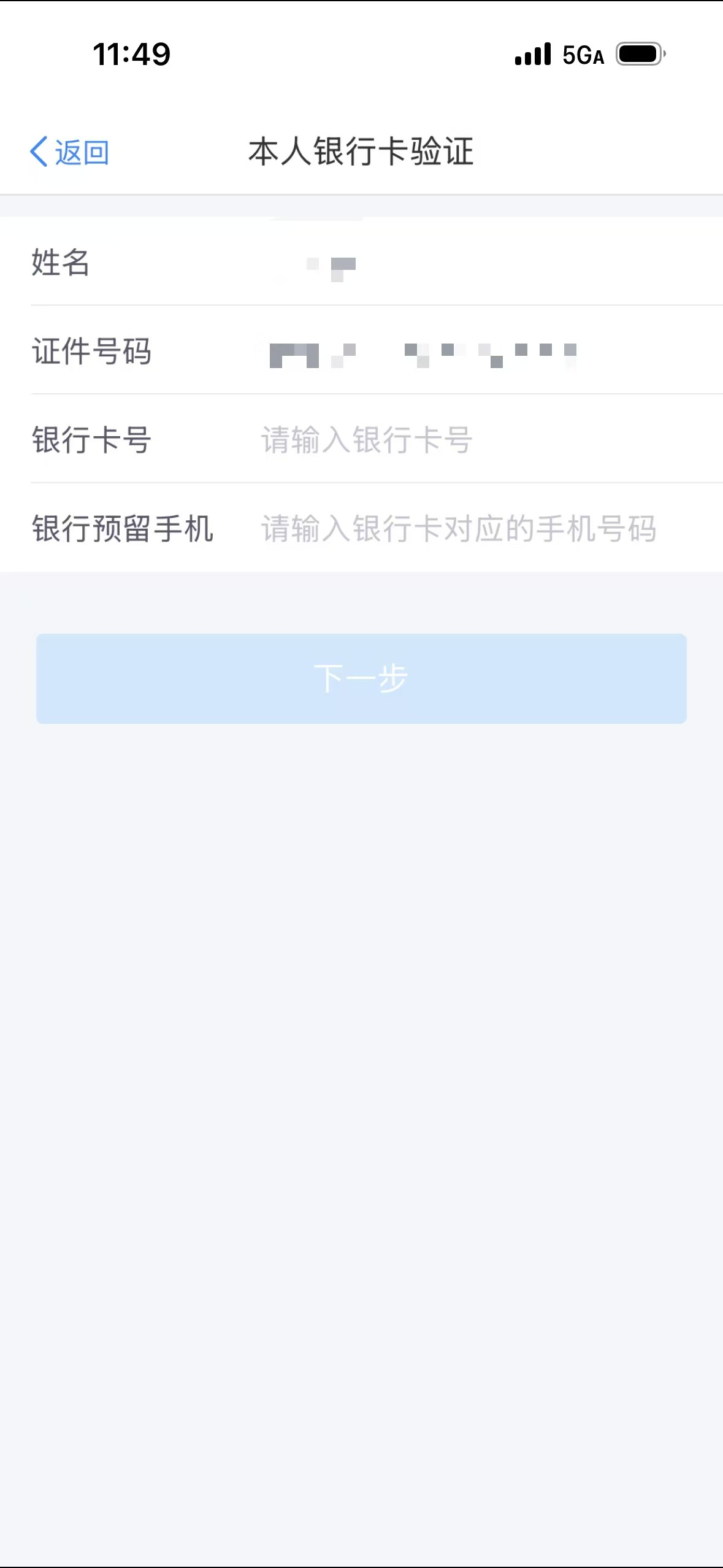The height and width of the screenshot is (1568, 723).
Task: Tap the 下一步 button
Action: (x=361, y=678)
